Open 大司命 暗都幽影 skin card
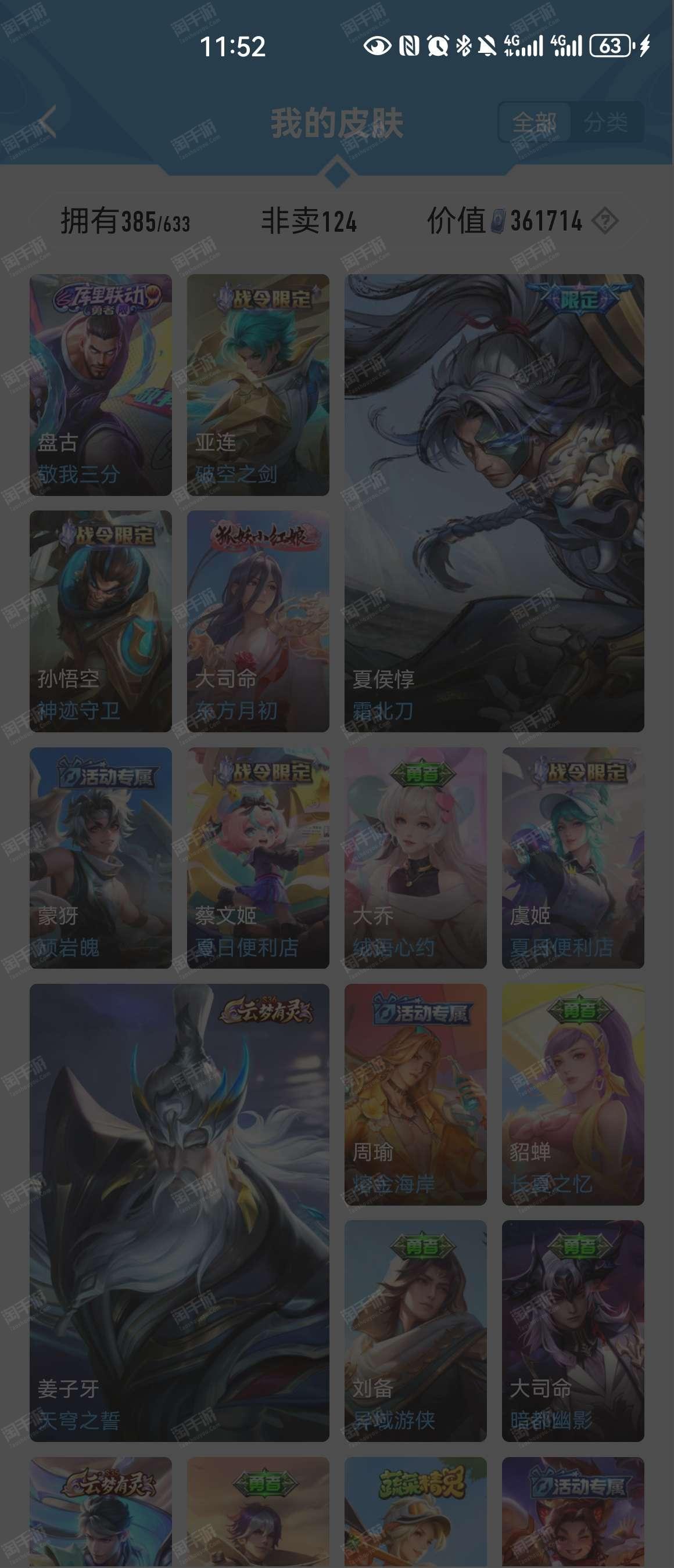Image resolution: width=674 pixels, height=1568 pixels. 573,1330
